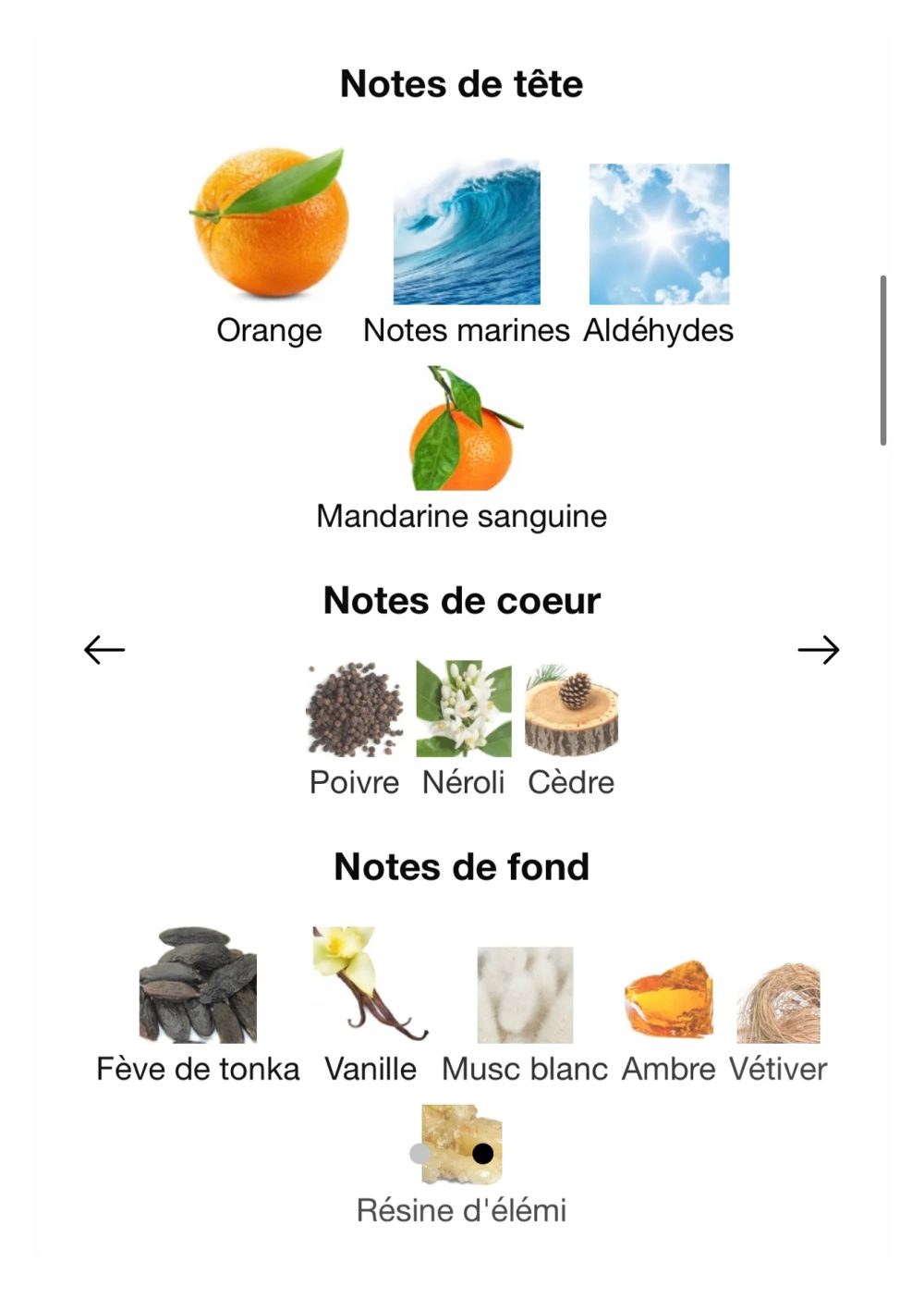Select the first grey page indicator dot
The image size is (924, 1310).
pos(420,1154)
